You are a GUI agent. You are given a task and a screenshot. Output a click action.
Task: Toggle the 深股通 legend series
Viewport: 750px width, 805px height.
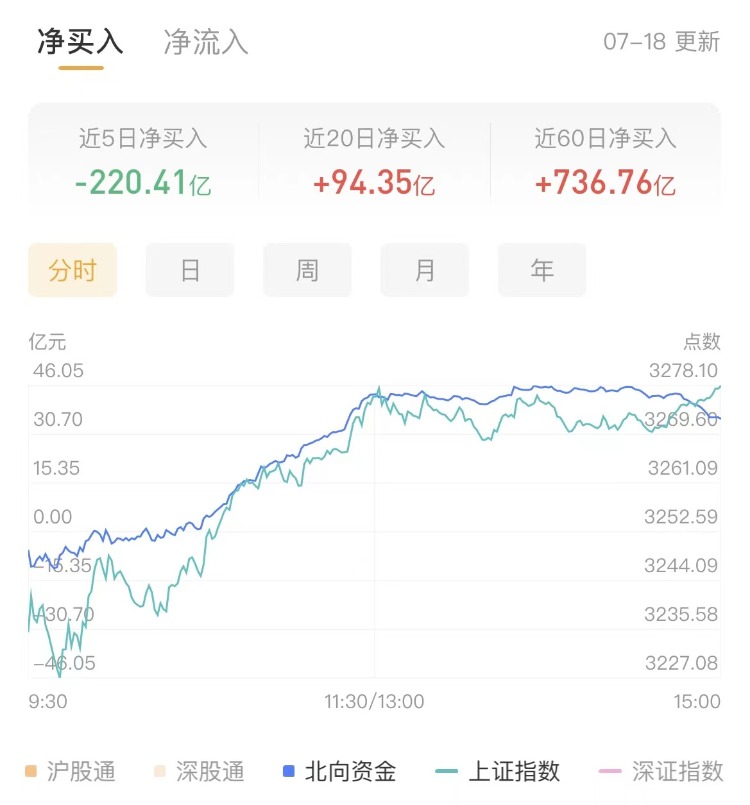click(198, 771)
